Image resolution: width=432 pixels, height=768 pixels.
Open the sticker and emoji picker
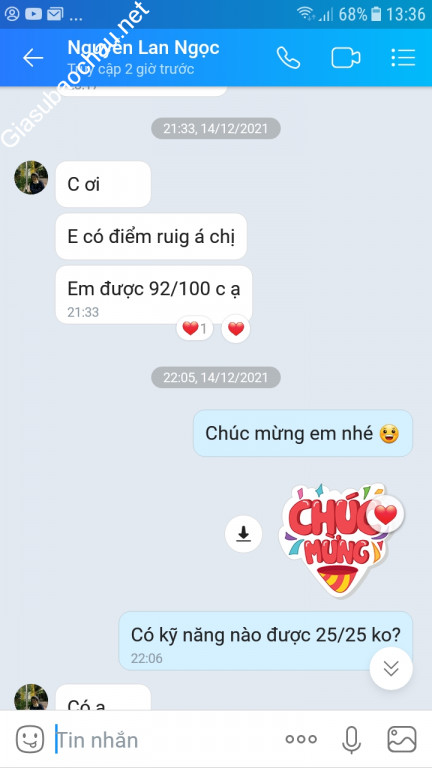tap(30, 739)
